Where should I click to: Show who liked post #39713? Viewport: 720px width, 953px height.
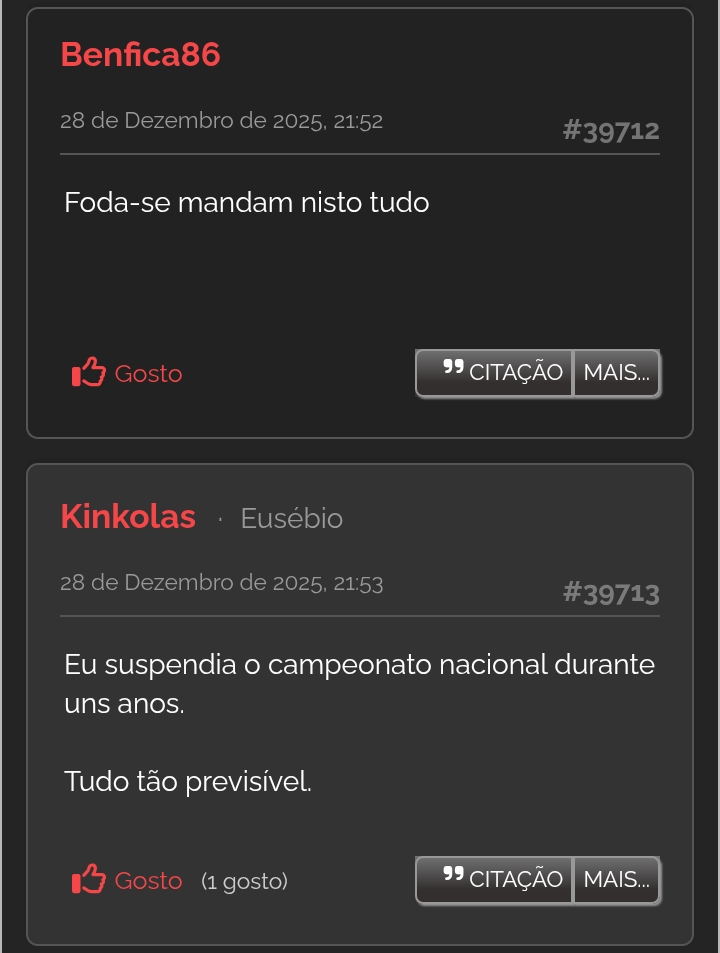(x=244, y=882)
